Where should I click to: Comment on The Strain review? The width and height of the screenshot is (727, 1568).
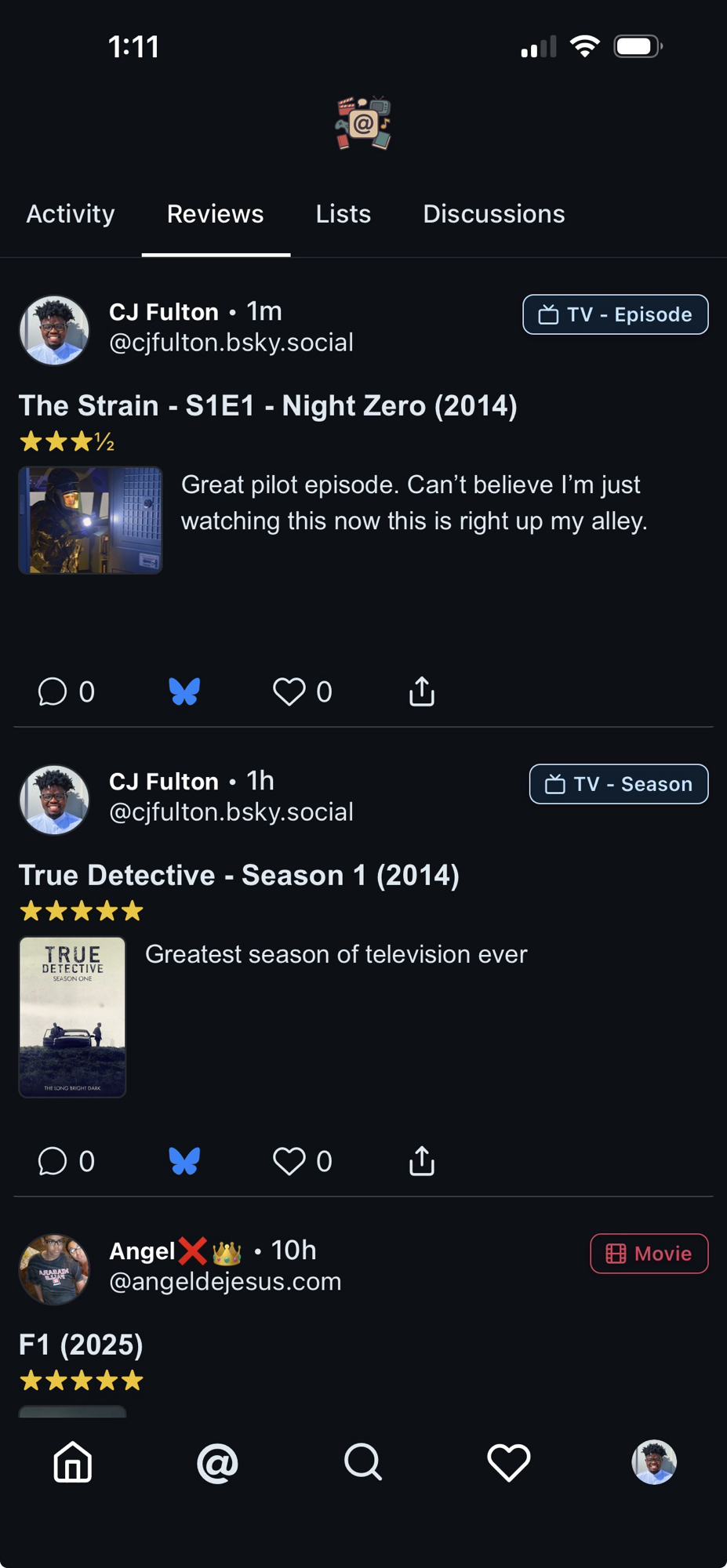click(53, 691)
